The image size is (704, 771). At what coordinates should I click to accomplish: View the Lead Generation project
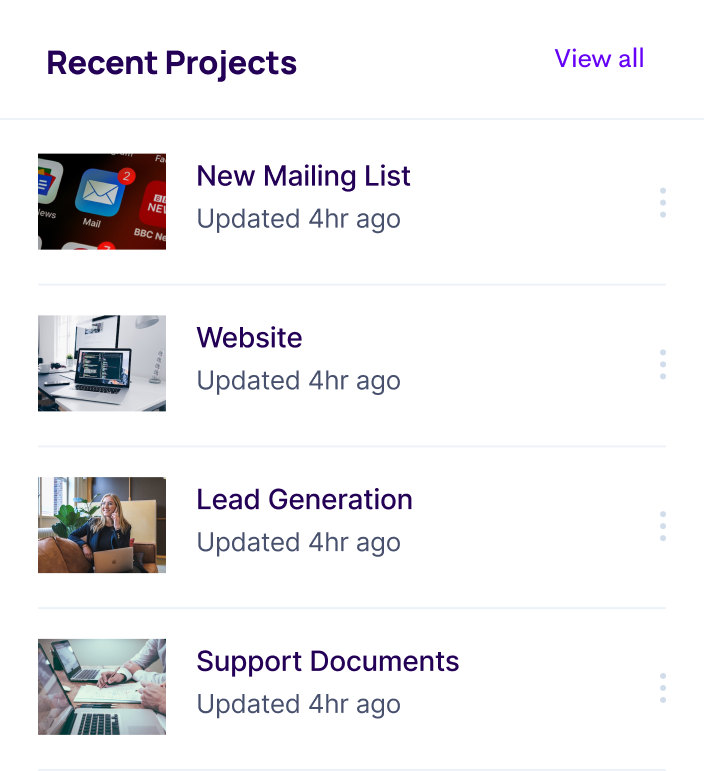click(304, 500)
